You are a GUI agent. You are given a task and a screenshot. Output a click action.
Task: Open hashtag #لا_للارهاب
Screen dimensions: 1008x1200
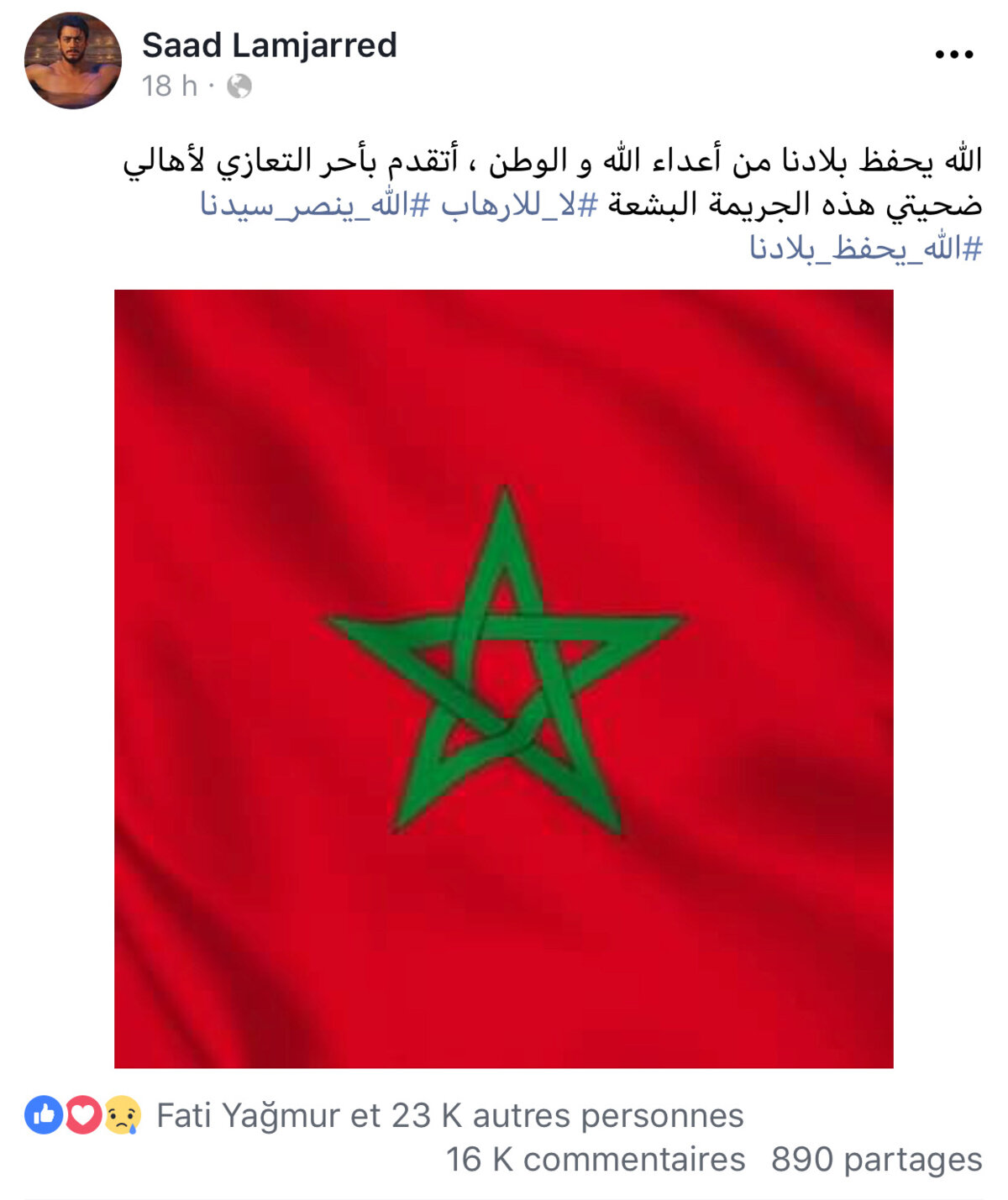pos(519,204)
